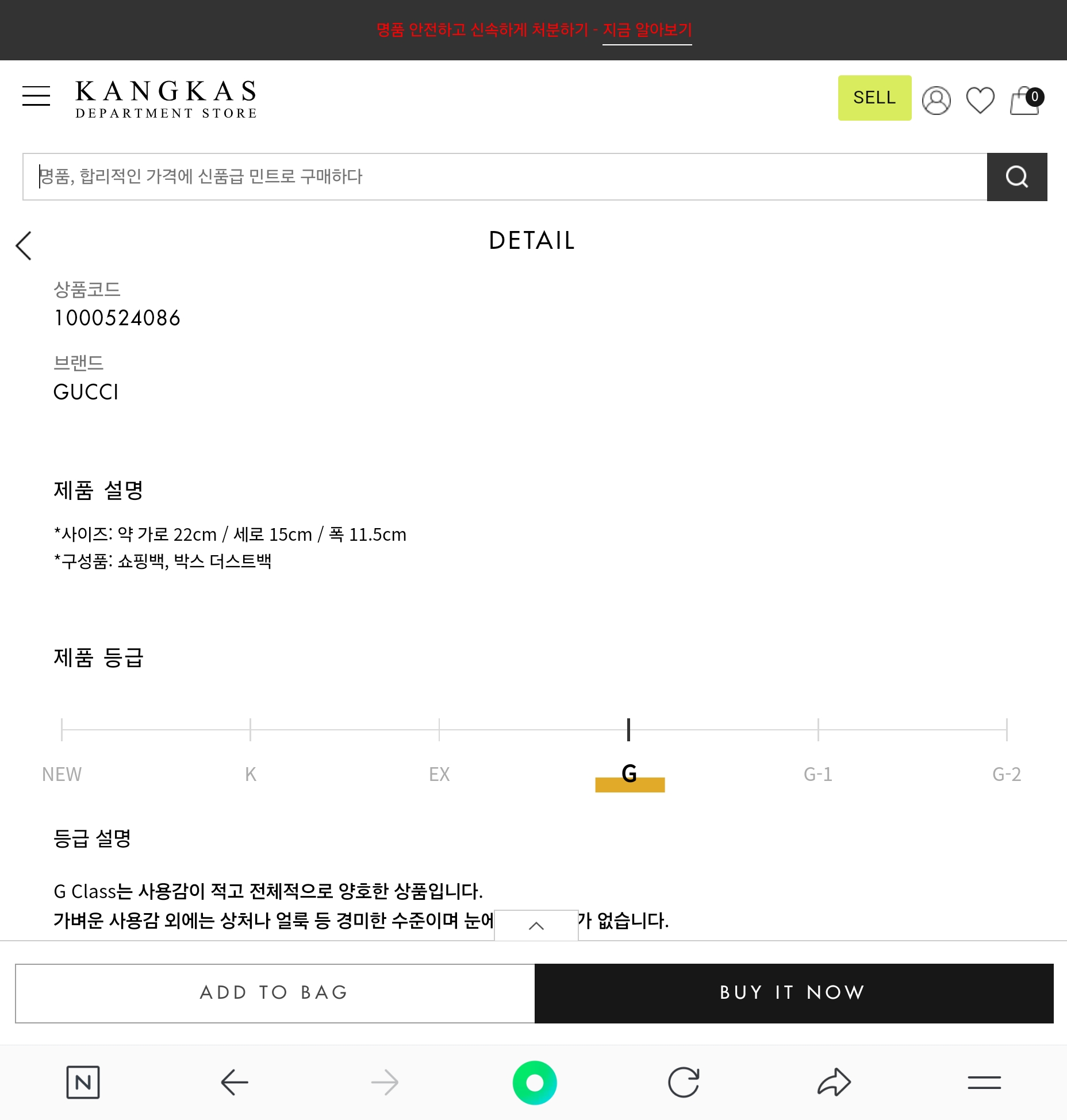Viewport: 1067px width, 1120px height.
Task: Open the hamburger menu beside Kangkas logo
Action: (x=36, y=96)
